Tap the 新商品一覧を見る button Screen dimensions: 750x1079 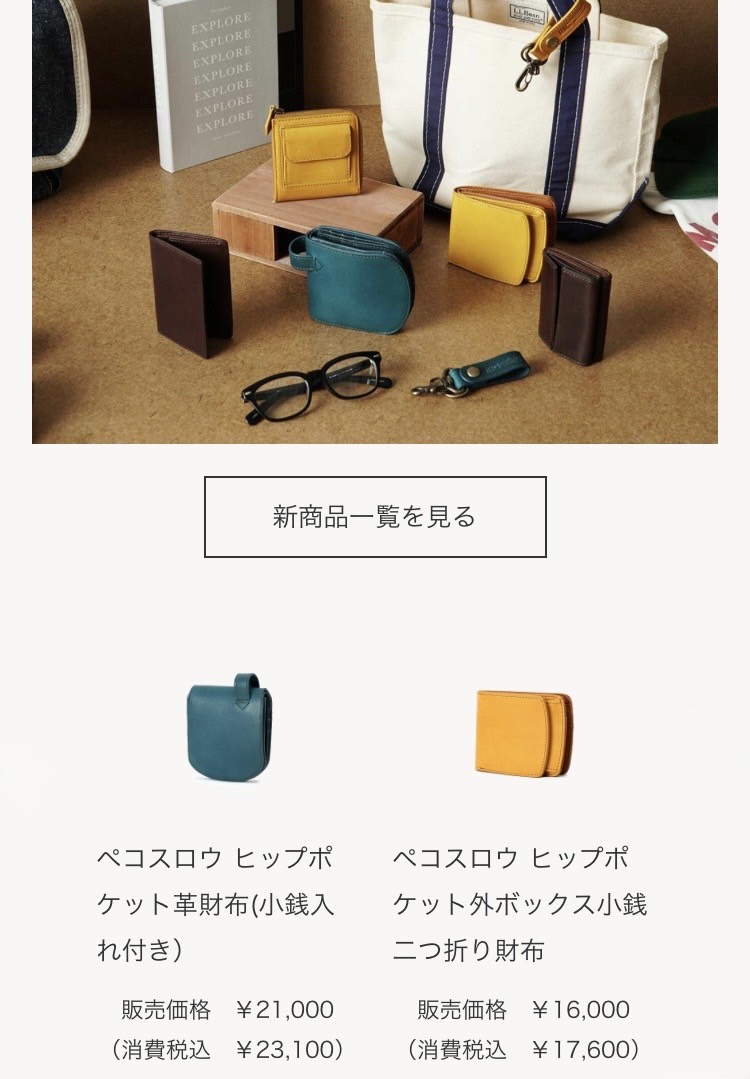click(375, 517)
